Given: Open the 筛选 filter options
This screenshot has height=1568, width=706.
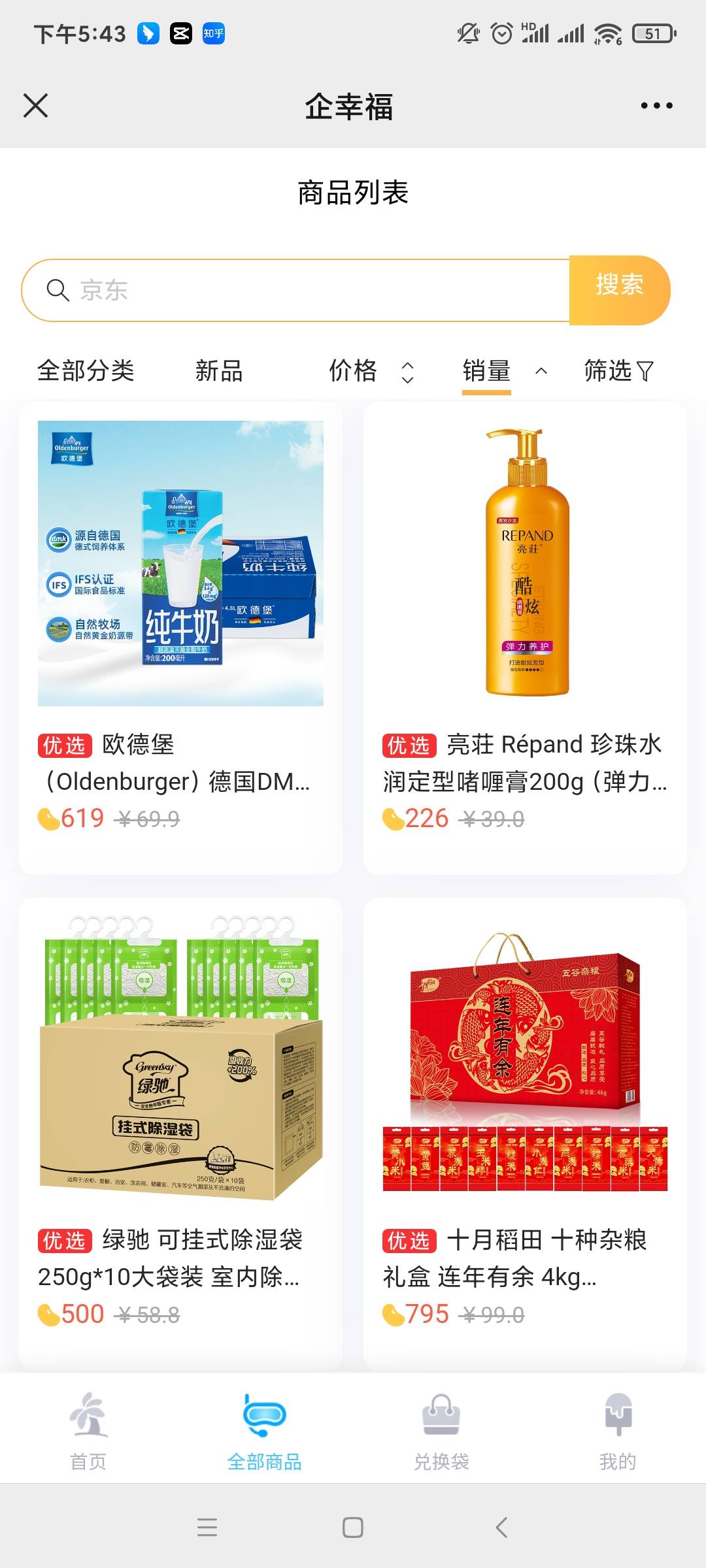Looking at the screenshot, I should point(618,370).
